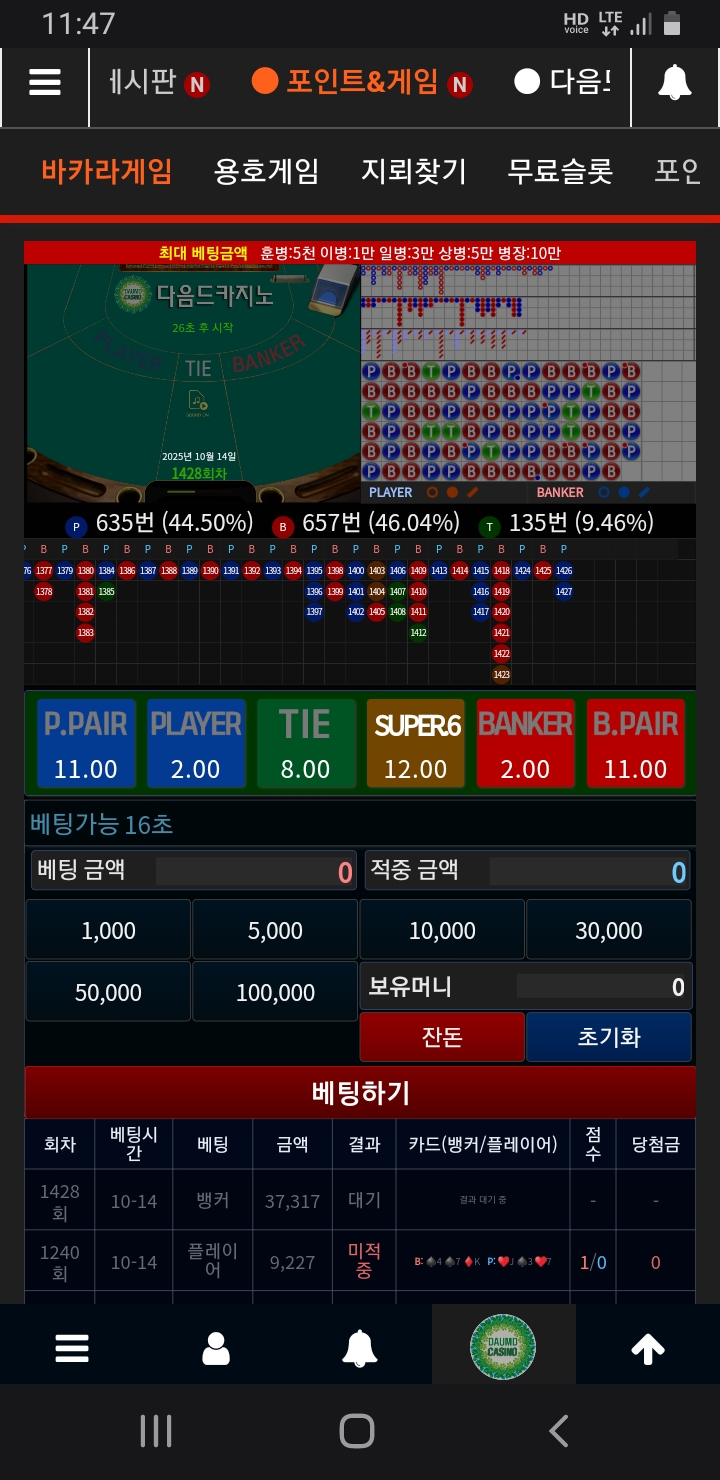The width and height of the screenshot is (720, 1480).
Task: Select the B.PAIR bet option
Action: [636, 743]
